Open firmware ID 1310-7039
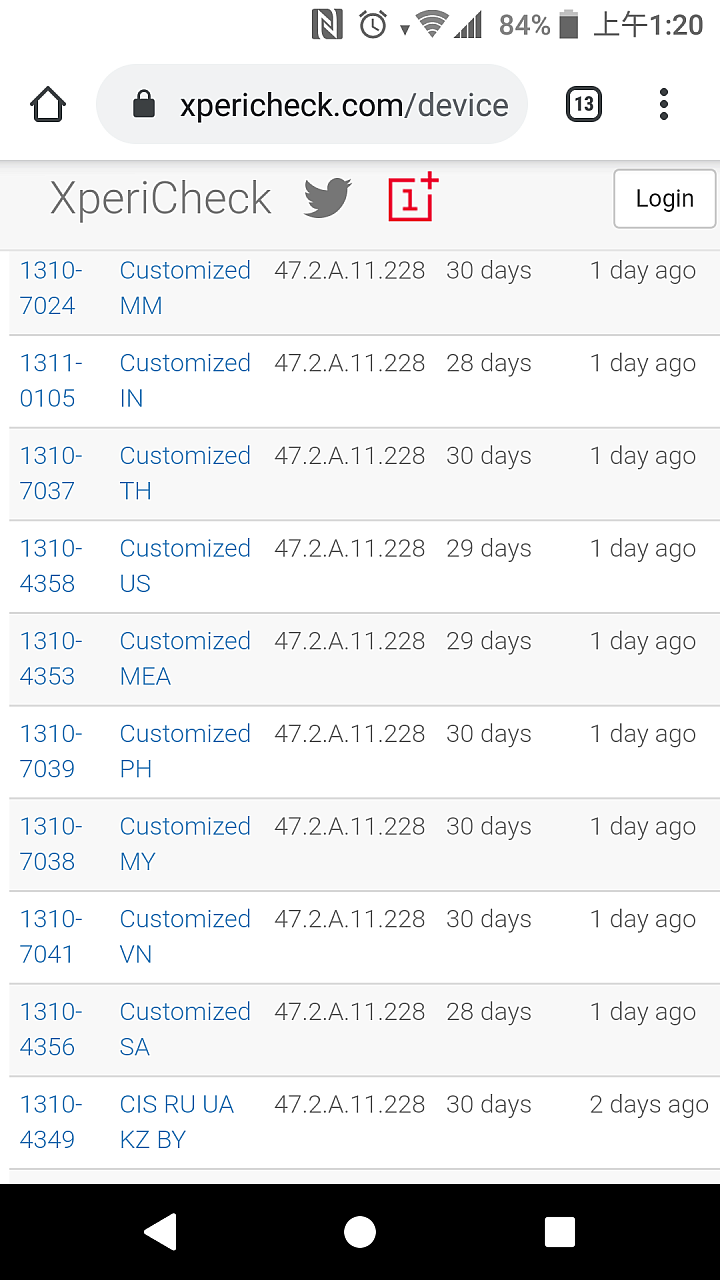 click(50, 751)
